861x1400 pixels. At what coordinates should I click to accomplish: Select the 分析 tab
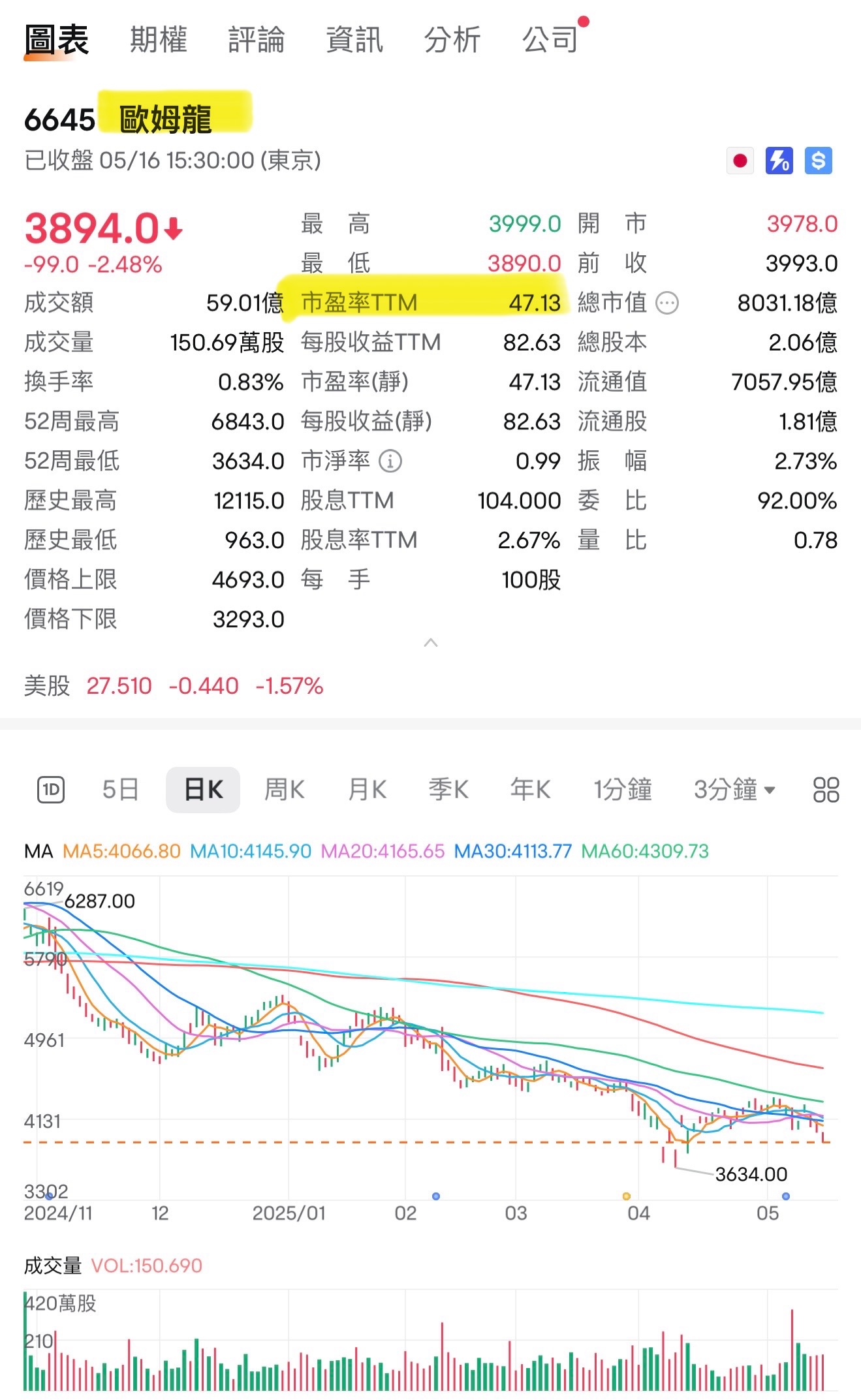pyautogui.click(x=452, y=40)
